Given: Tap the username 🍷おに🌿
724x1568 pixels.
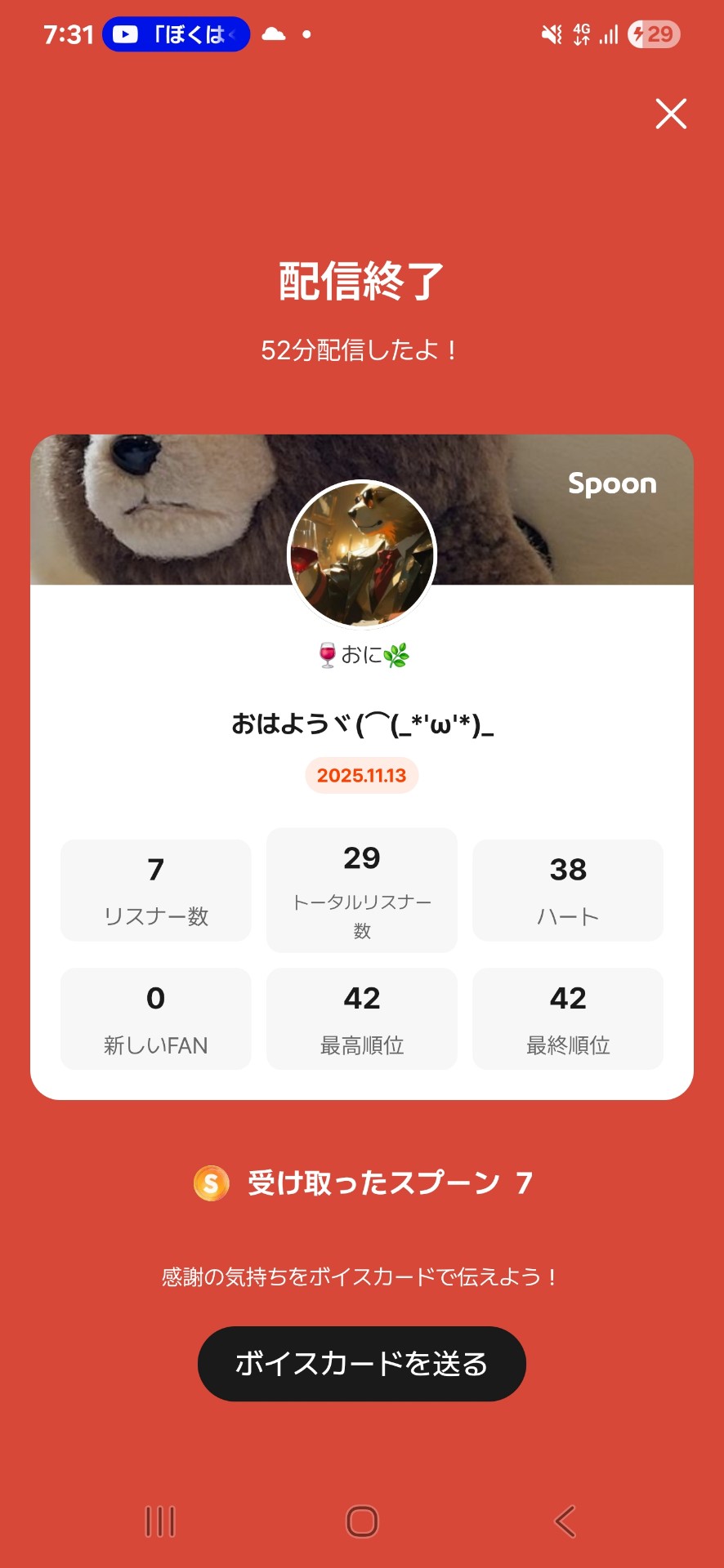Looking at the screenshot, I should coord(362,653).
